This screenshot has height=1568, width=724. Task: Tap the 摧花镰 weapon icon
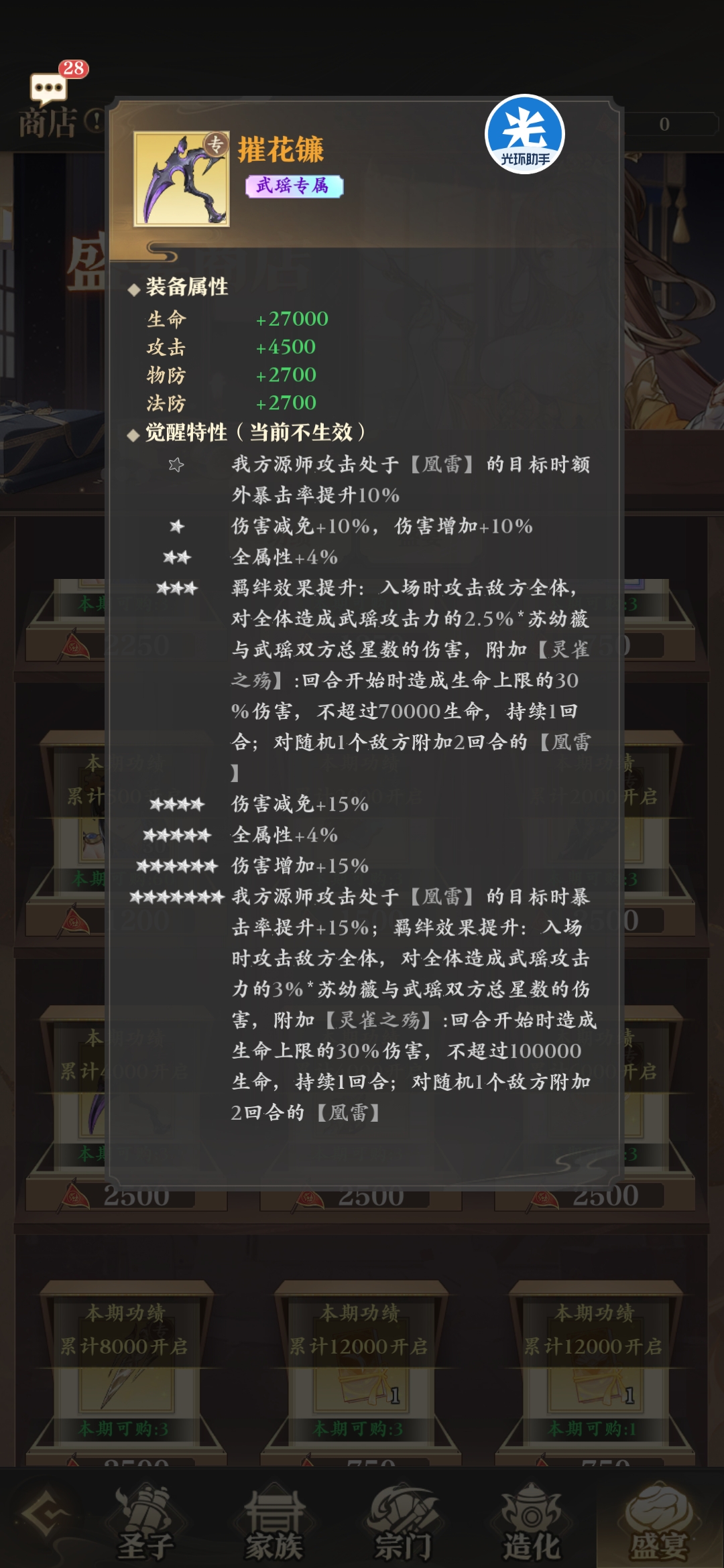[182, 179]
